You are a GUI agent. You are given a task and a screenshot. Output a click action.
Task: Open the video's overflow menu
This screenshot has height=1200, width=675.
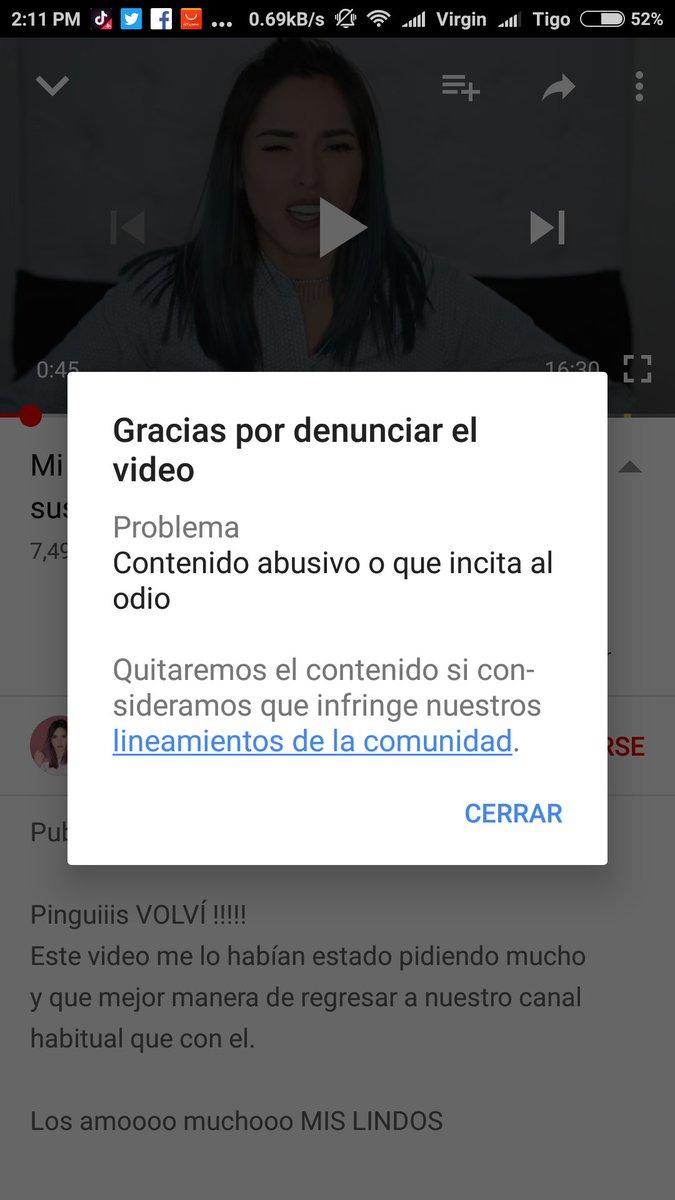pos(639,87)
